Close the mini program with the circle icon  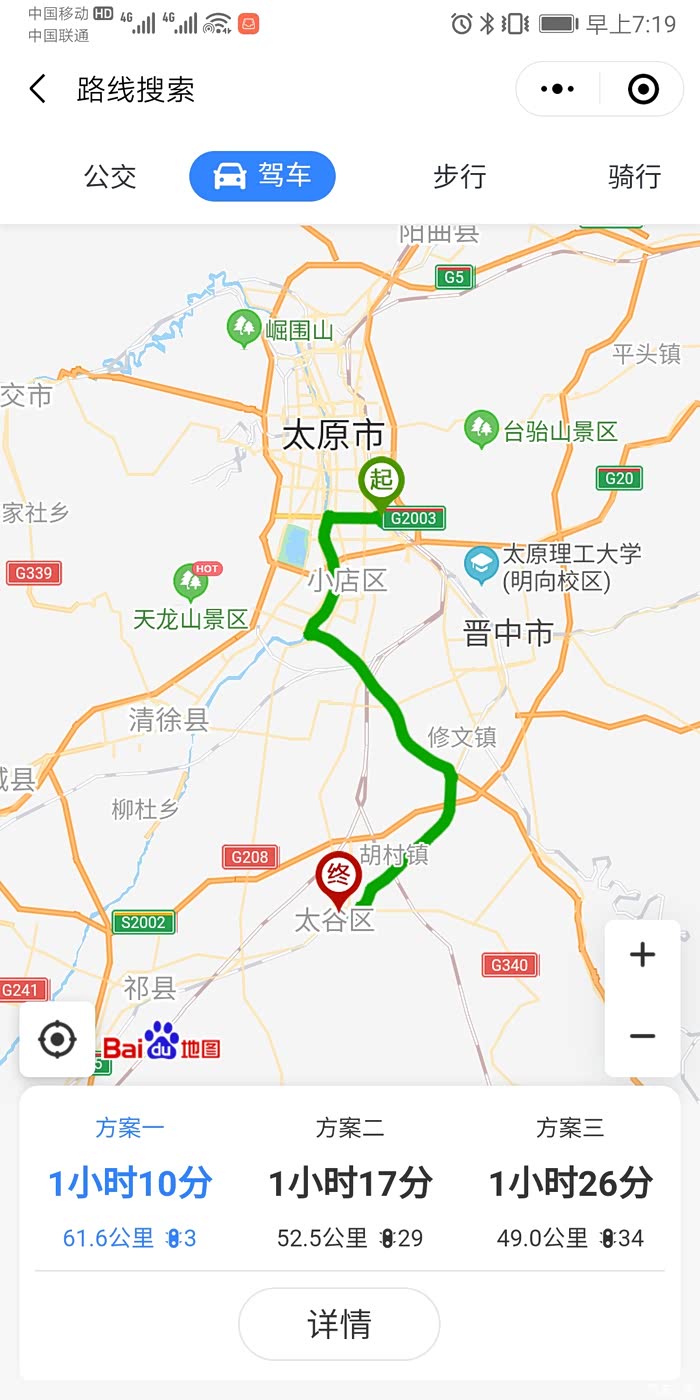(642, 89)
